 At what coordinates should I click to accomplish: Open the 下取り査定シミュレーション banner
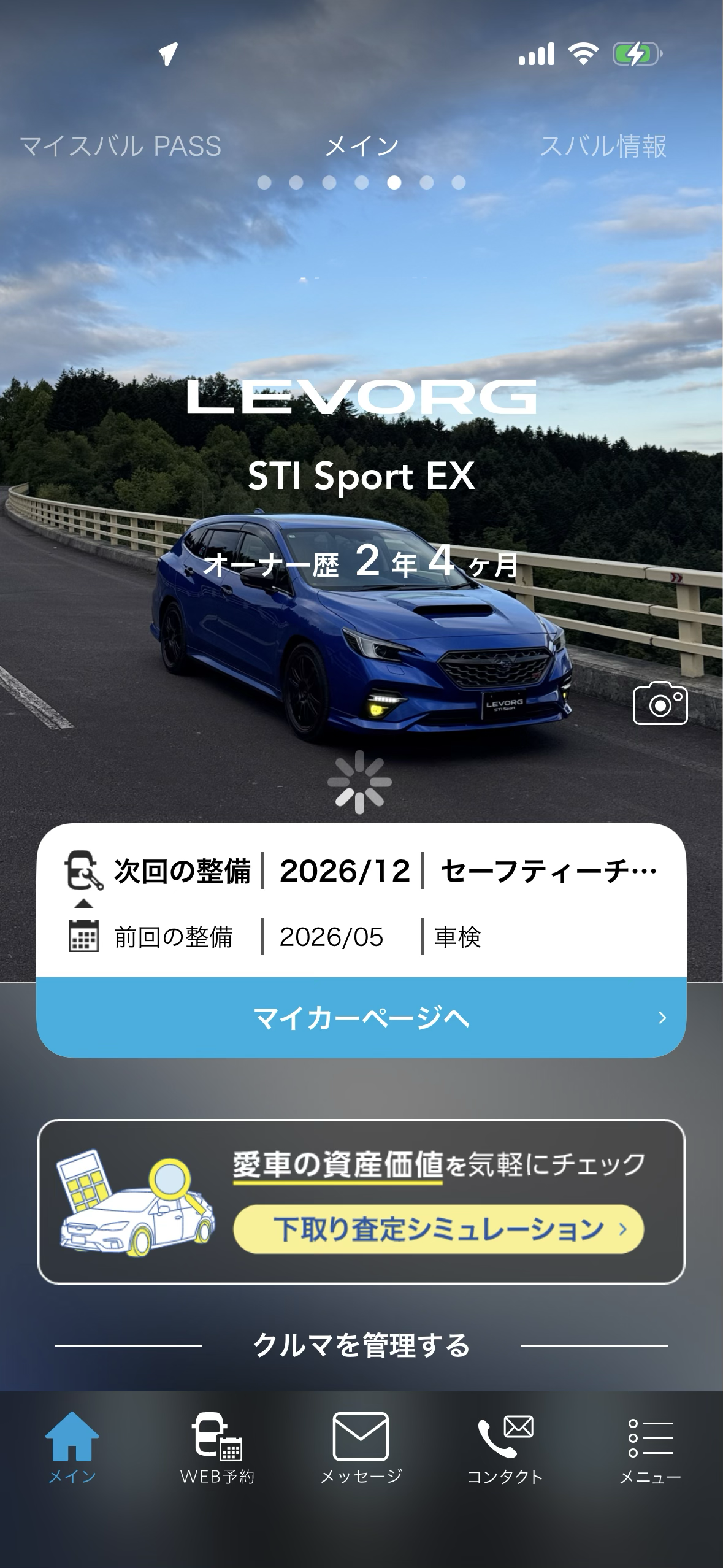[x=361, y=1202]
